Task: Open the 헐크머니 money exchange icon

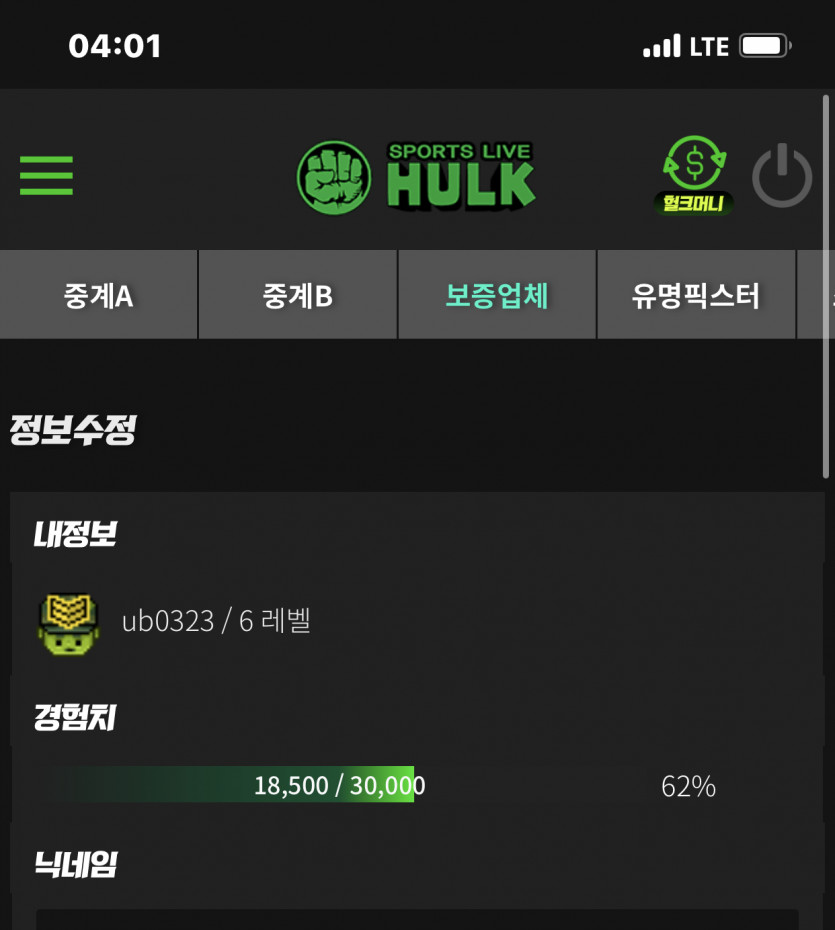Action: point(694,175)
